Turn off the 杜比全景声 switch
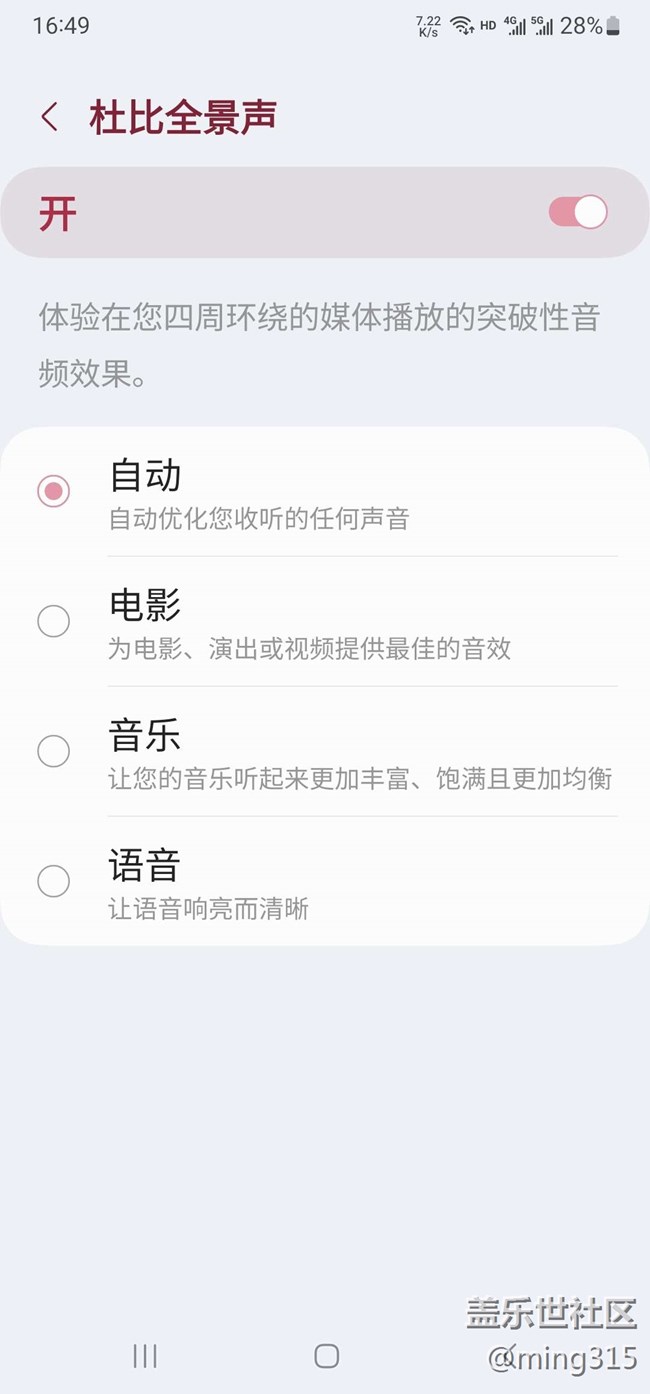650x1394 pixels. coord(577,212)
